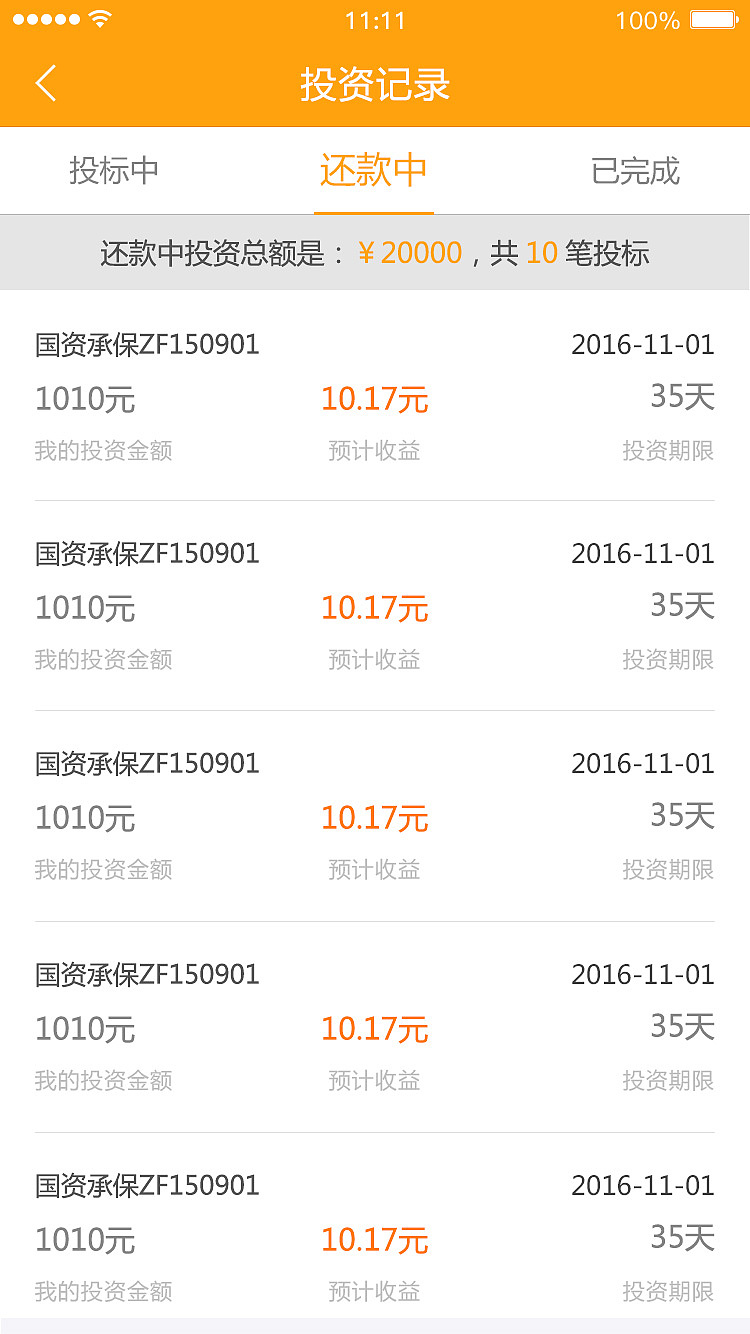Tap the clock showing 11:11

(375, 21)
